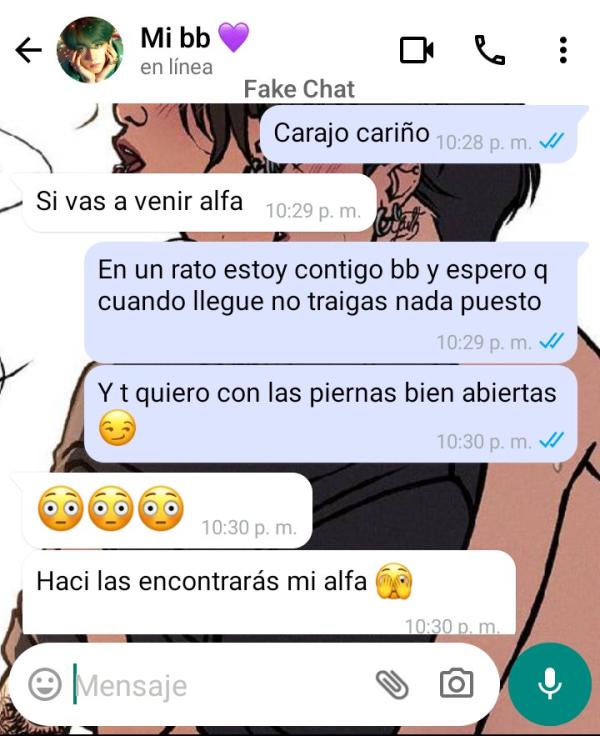Go back using the arrow icon
The height and width of the screenshot is (736, 600).
tap(28, 50)
